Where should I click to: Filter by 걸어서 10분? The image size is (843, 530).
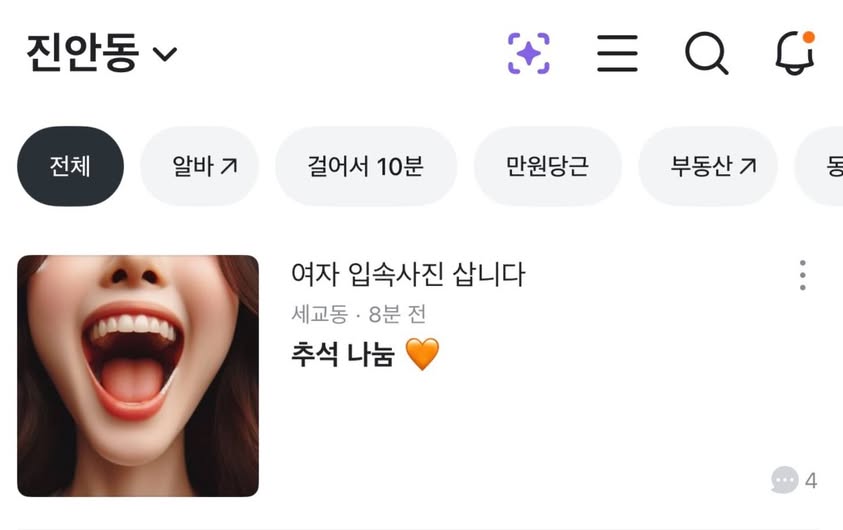[365, 166]
